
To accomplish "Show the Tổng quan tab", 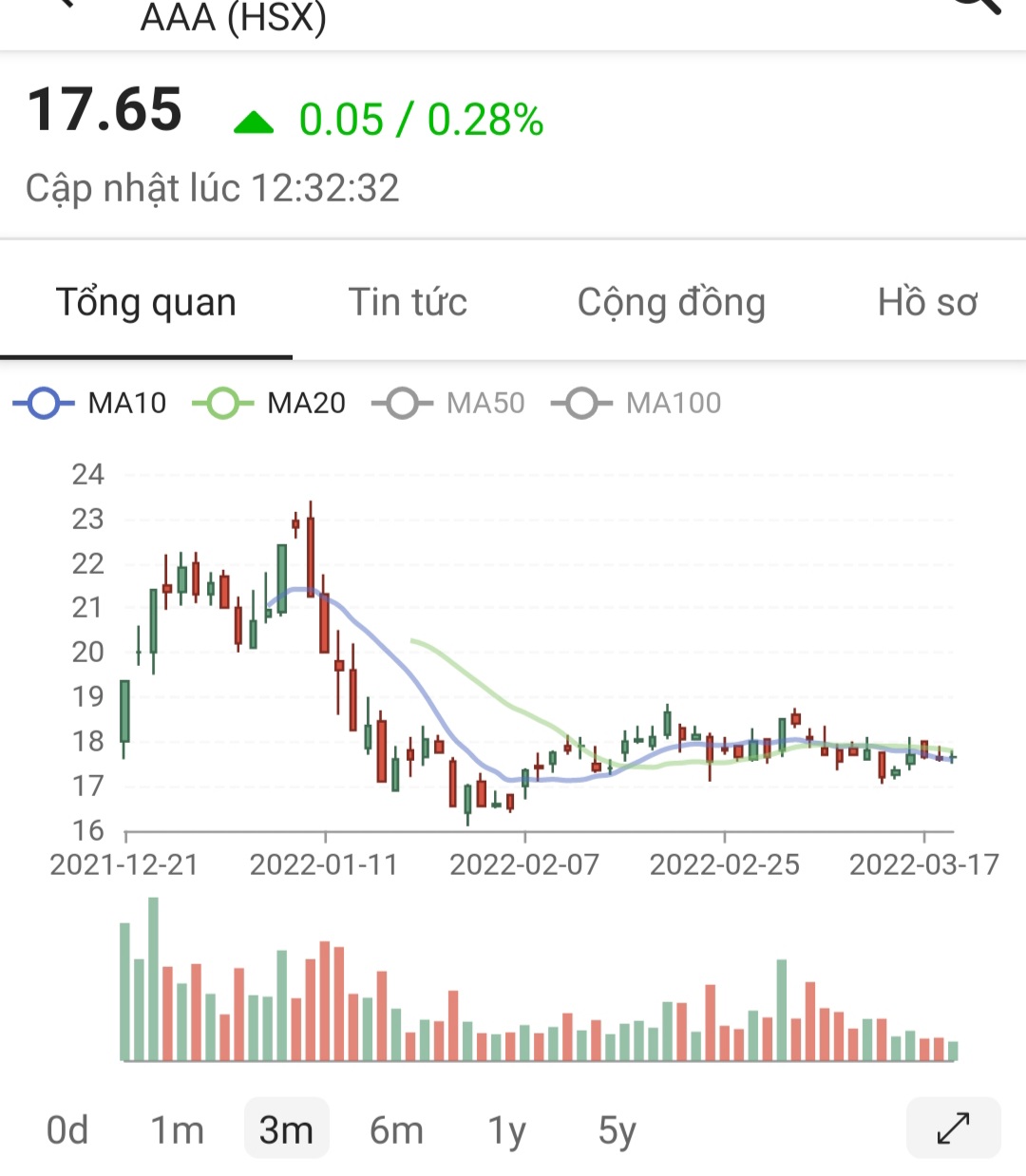I will click(146, 303).
